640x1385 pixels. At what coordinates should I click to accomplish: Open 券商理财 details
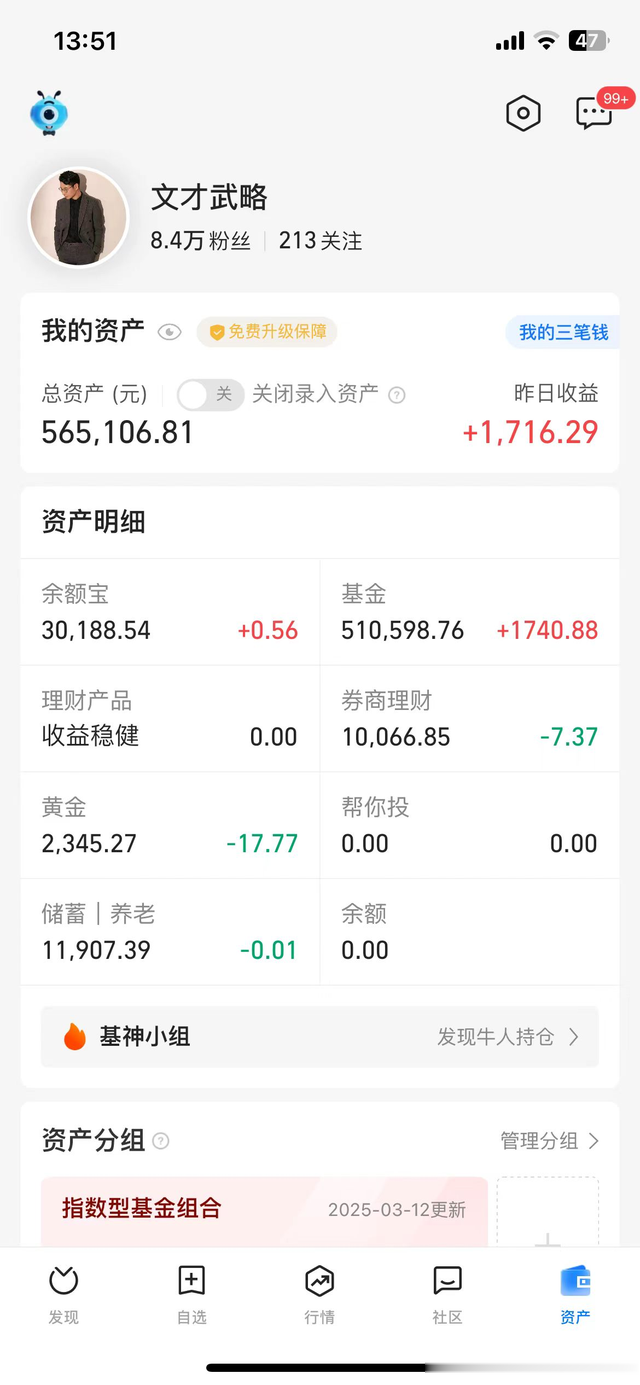click(469, 719)
